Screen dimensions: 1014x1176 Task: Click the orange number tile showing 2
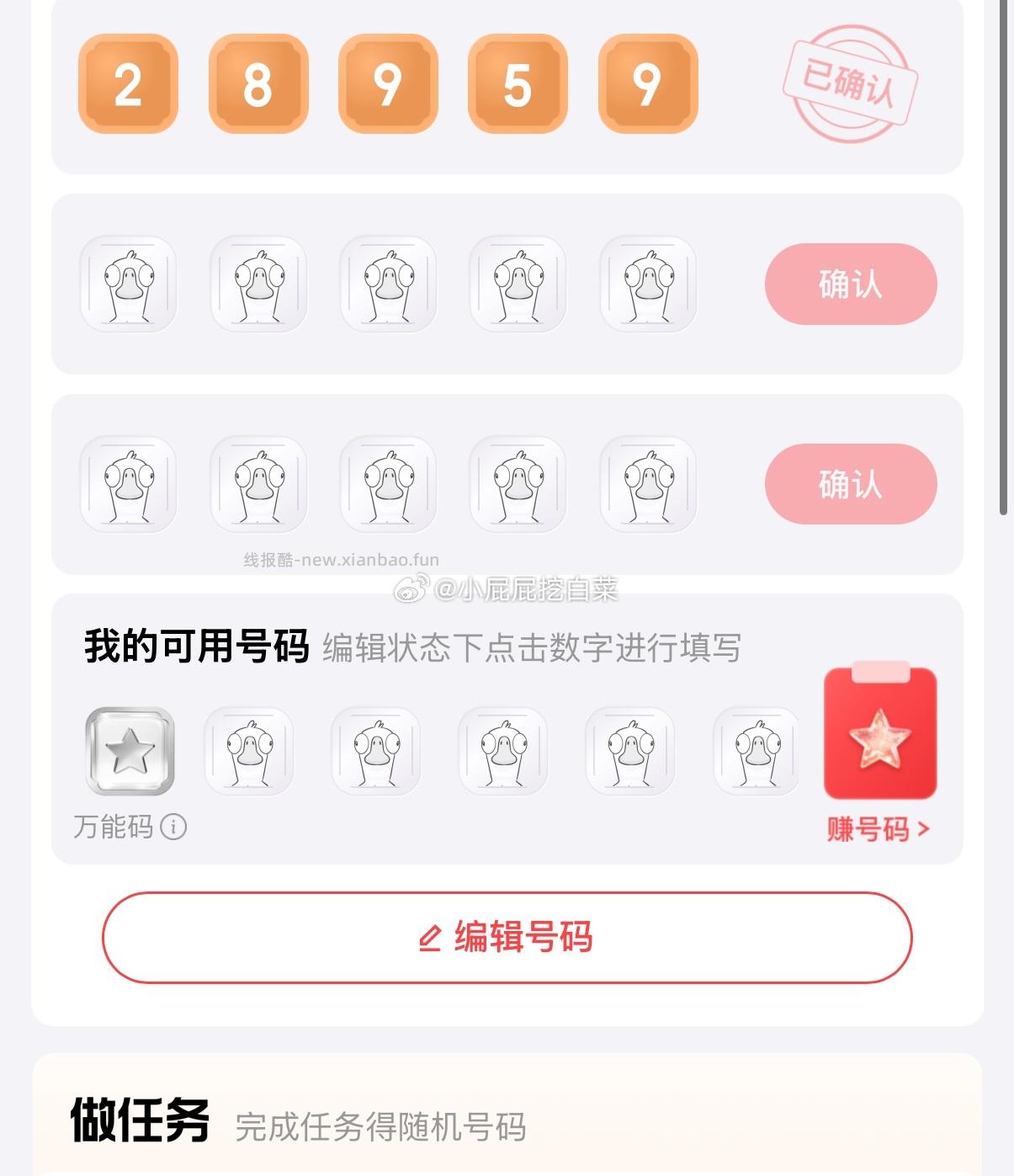point(128,84)
